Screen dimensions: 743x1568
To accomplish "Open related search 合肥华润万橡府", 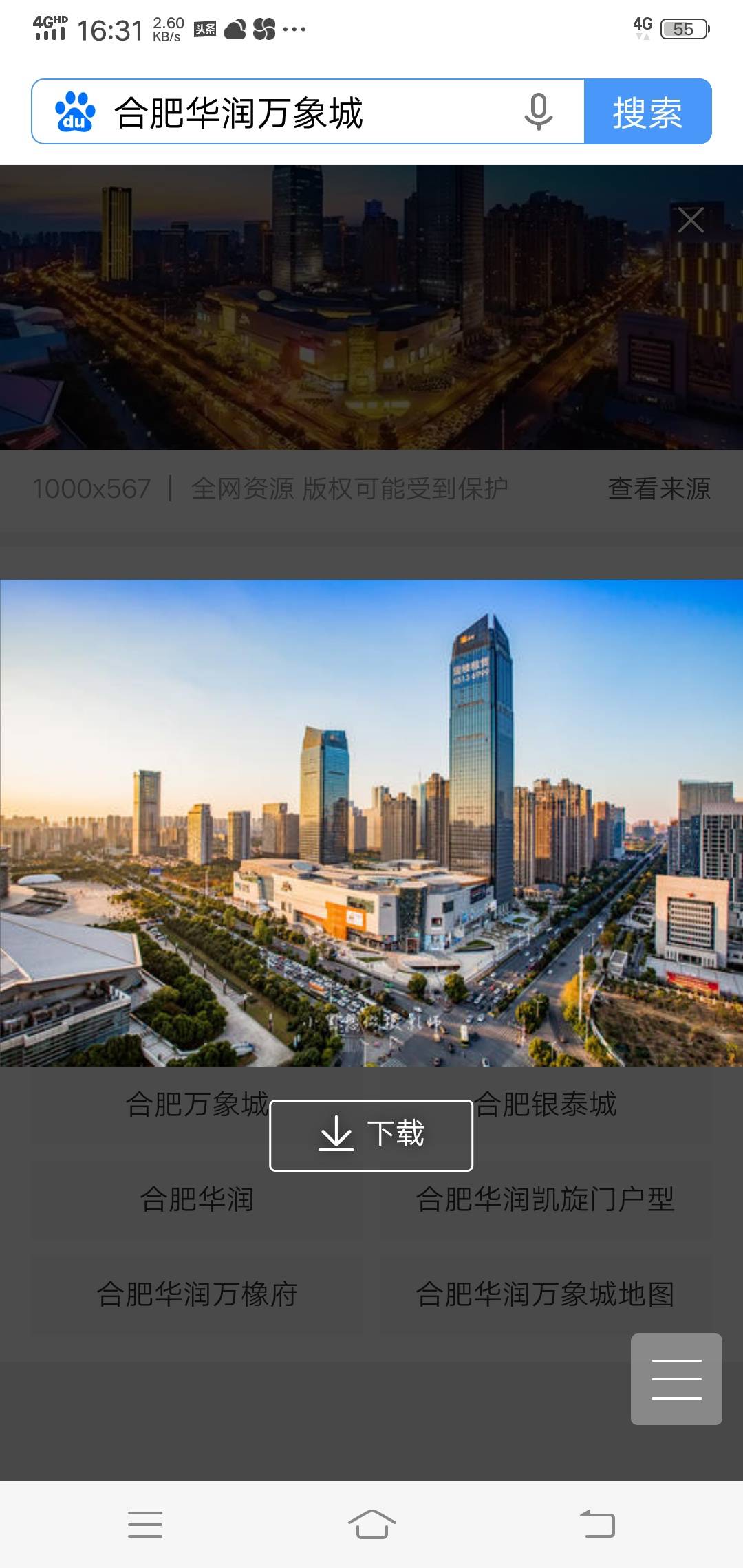I will pyautogui.click(x=197, y=1294).
